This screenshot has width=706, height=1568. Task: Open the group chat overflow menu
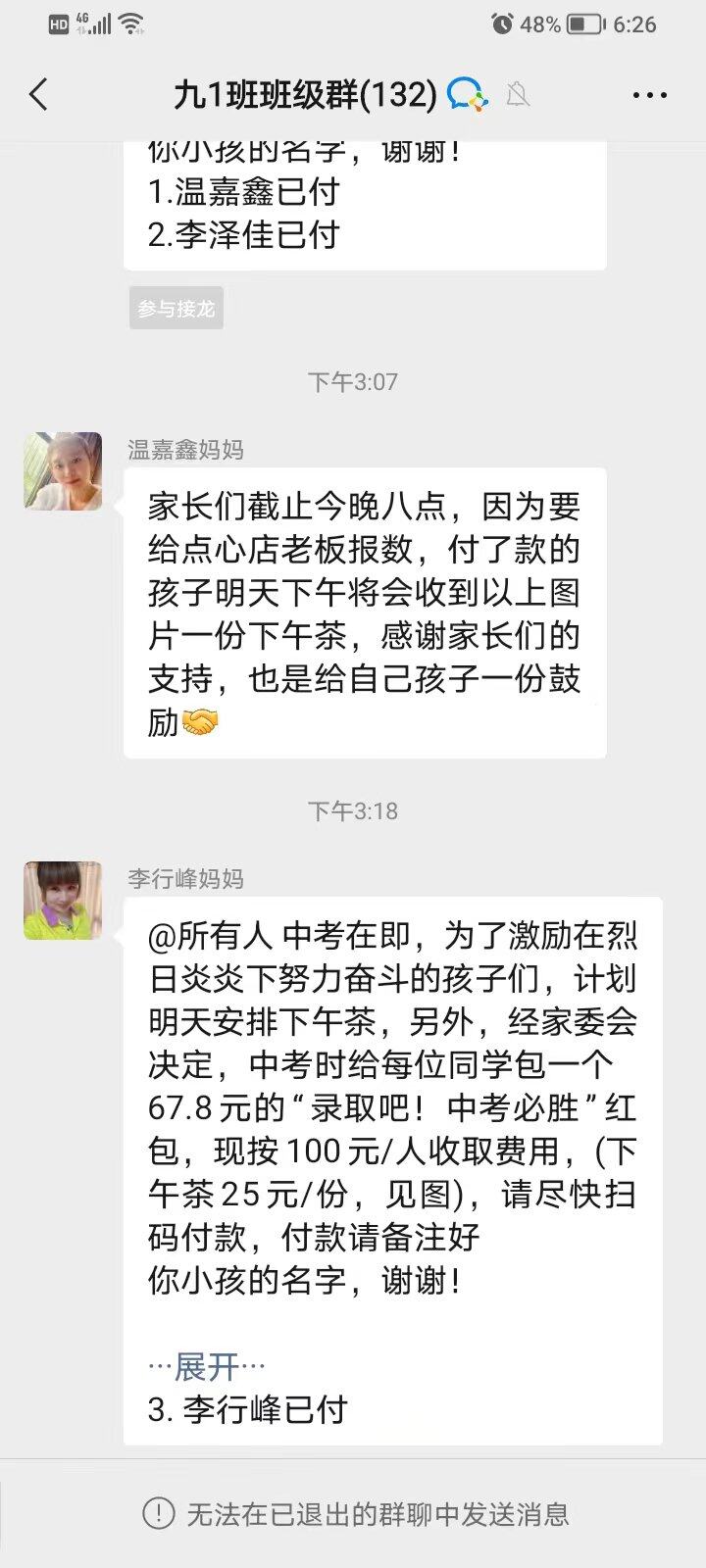[x=649, y=95]
